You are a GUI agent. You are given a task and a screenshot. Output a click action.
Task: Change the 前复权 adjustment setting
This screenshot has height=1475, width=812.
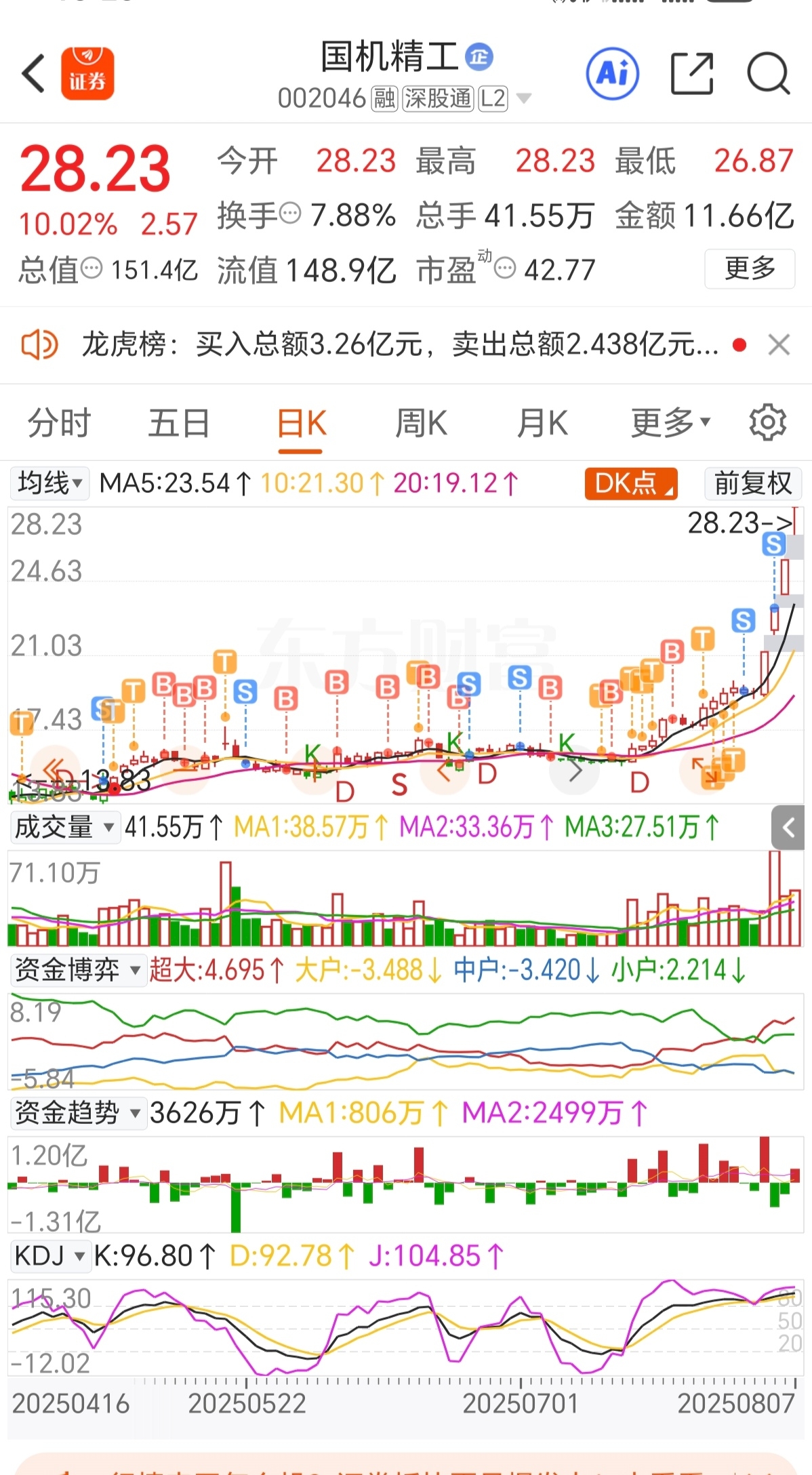pyautogui.click(x=753, y=483)
